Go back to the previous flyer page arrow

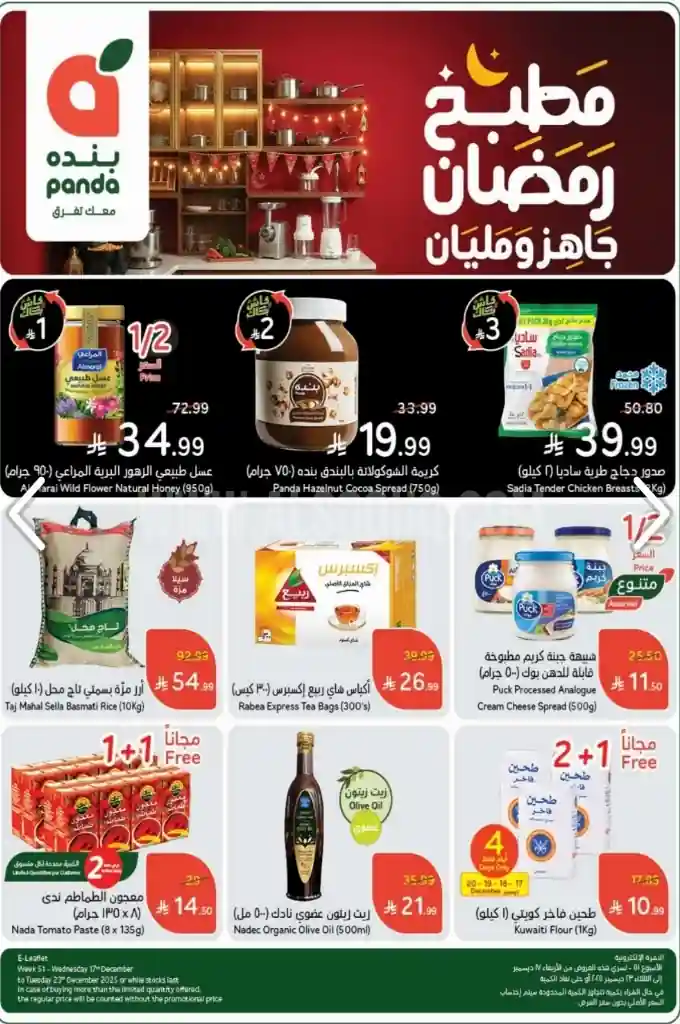click(x=25, y=515)
